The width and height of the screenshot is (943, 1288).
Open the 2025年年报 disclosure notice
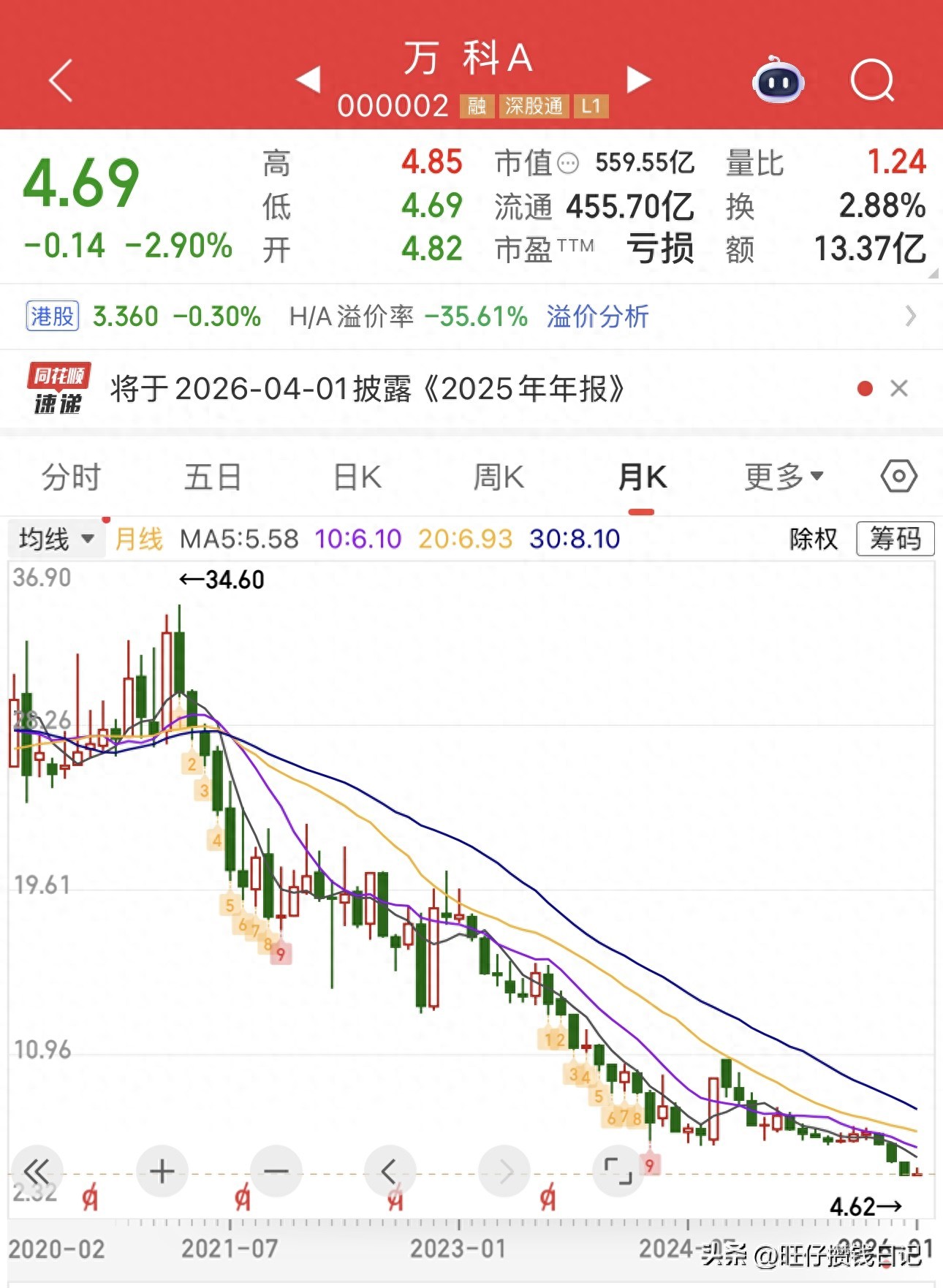pos(367,389)
